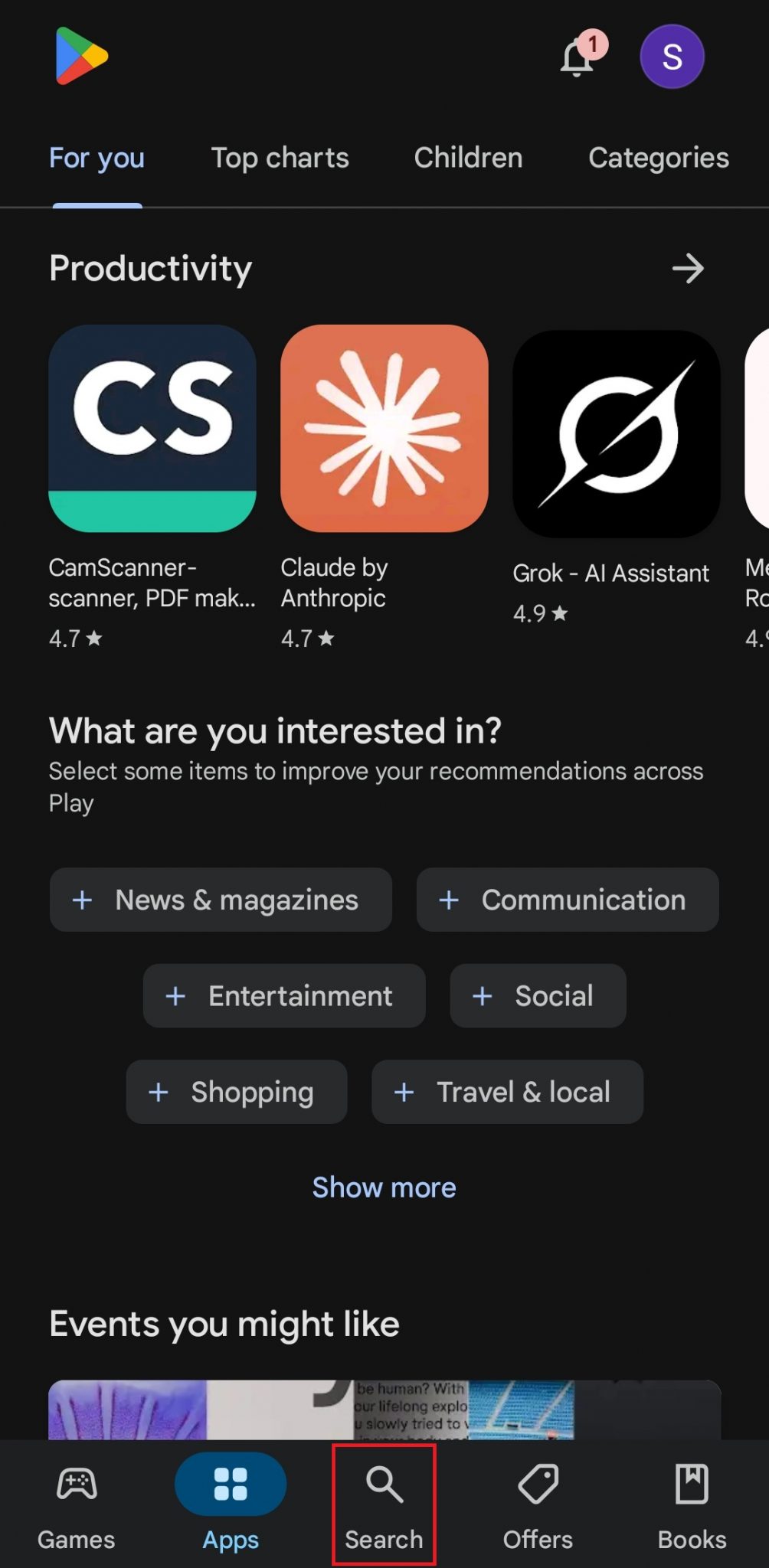The height and width of the screenshot is (1568, 769).
Task: Add Entertainment to your interests
Action: click(x=283, y=995)
